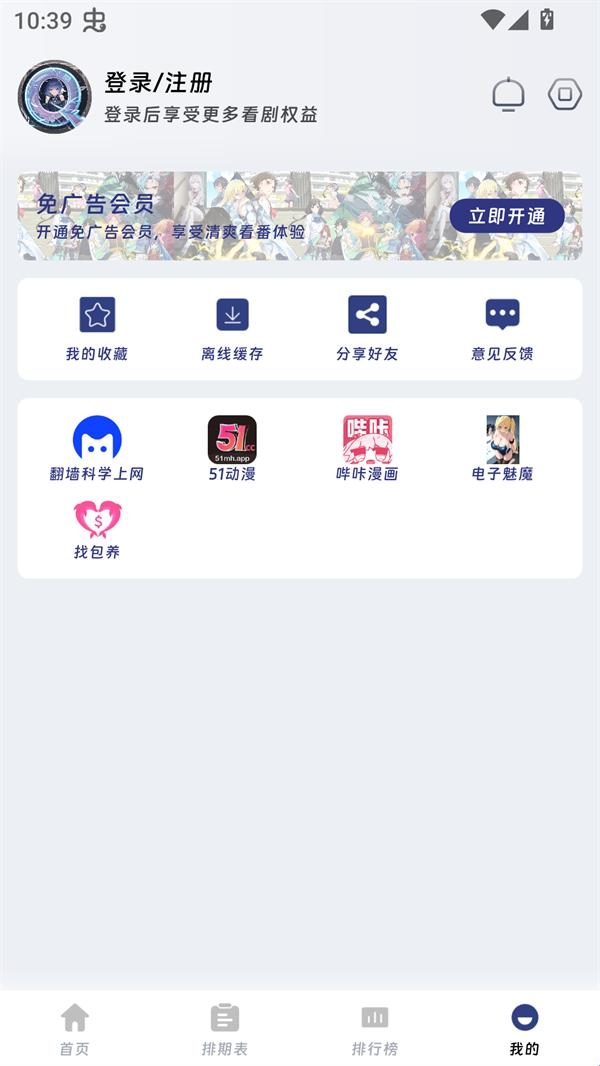Switch to the 排行榜 tab
600x1066 pixels.
375,1029
